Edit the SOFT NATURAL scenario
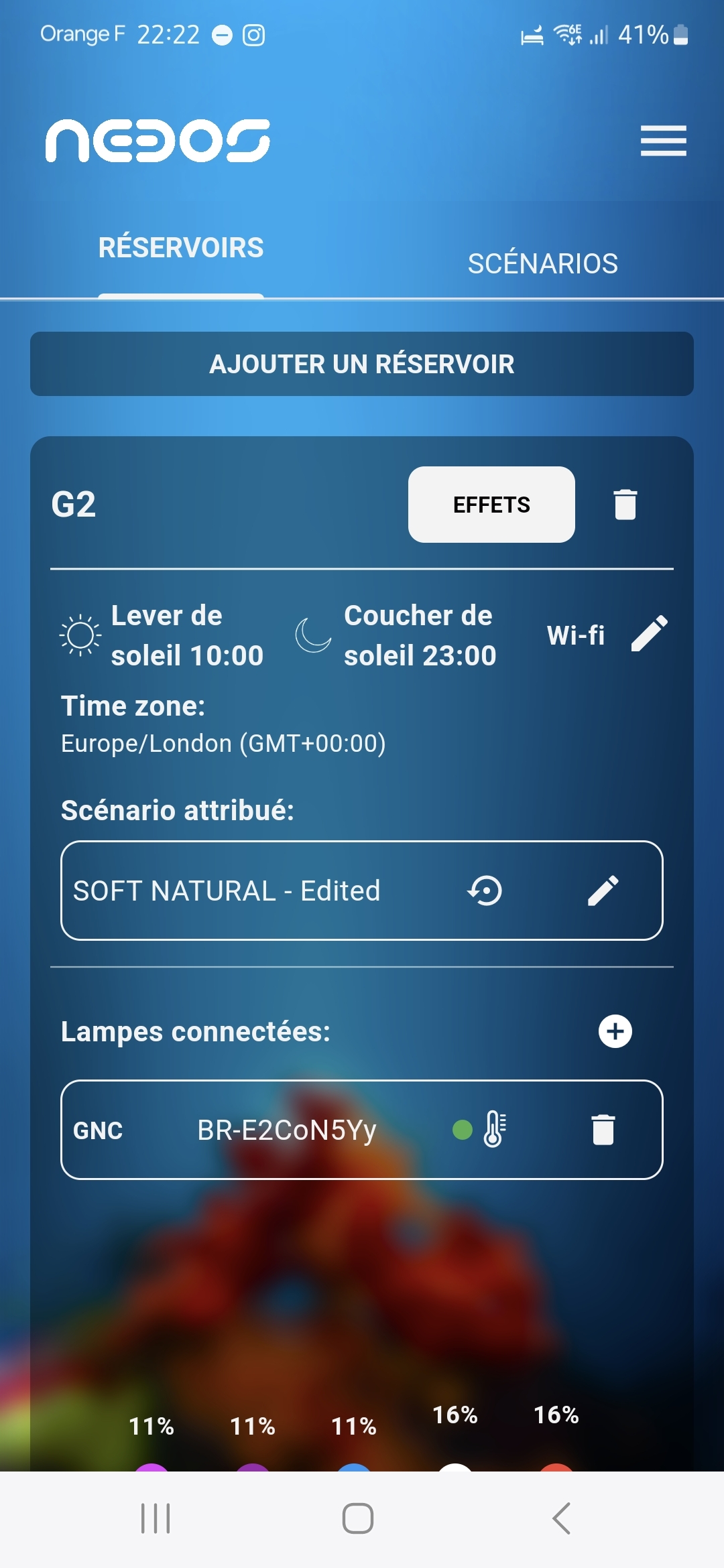 tap(603, 891)
